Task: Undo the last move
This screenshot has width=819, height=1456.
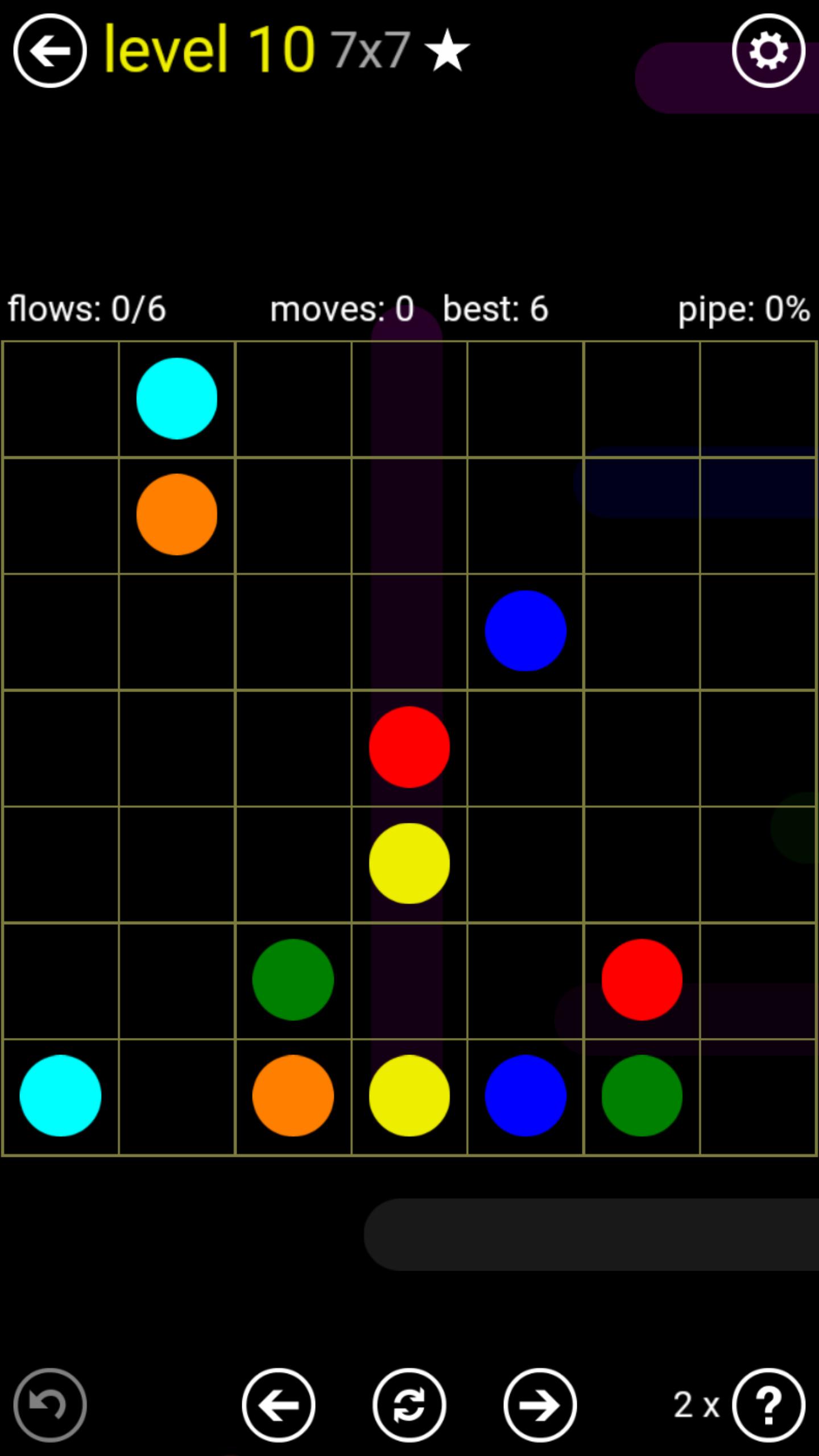Action: pyautogui.click(x=50, y=1405)
